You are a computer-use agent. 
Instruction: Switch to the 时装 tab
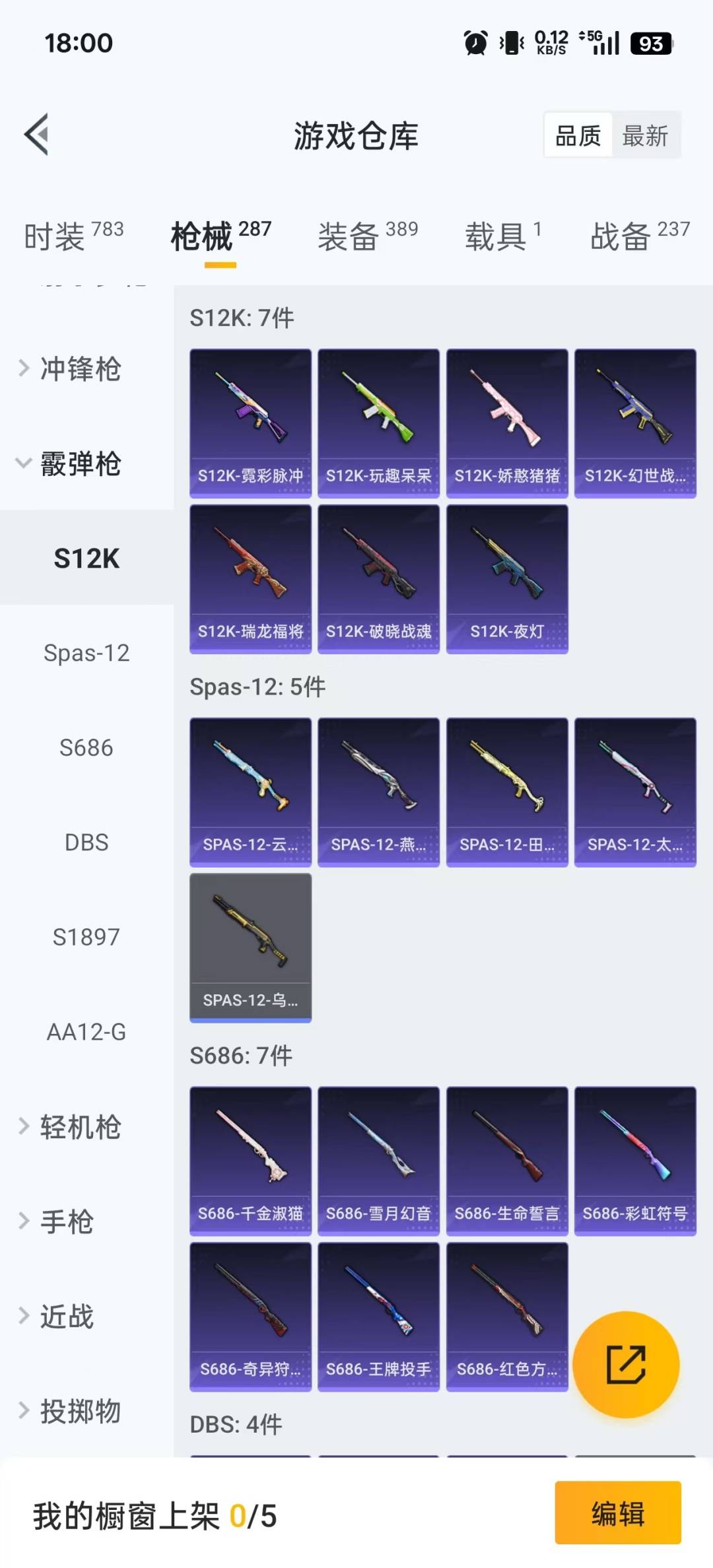73,236
